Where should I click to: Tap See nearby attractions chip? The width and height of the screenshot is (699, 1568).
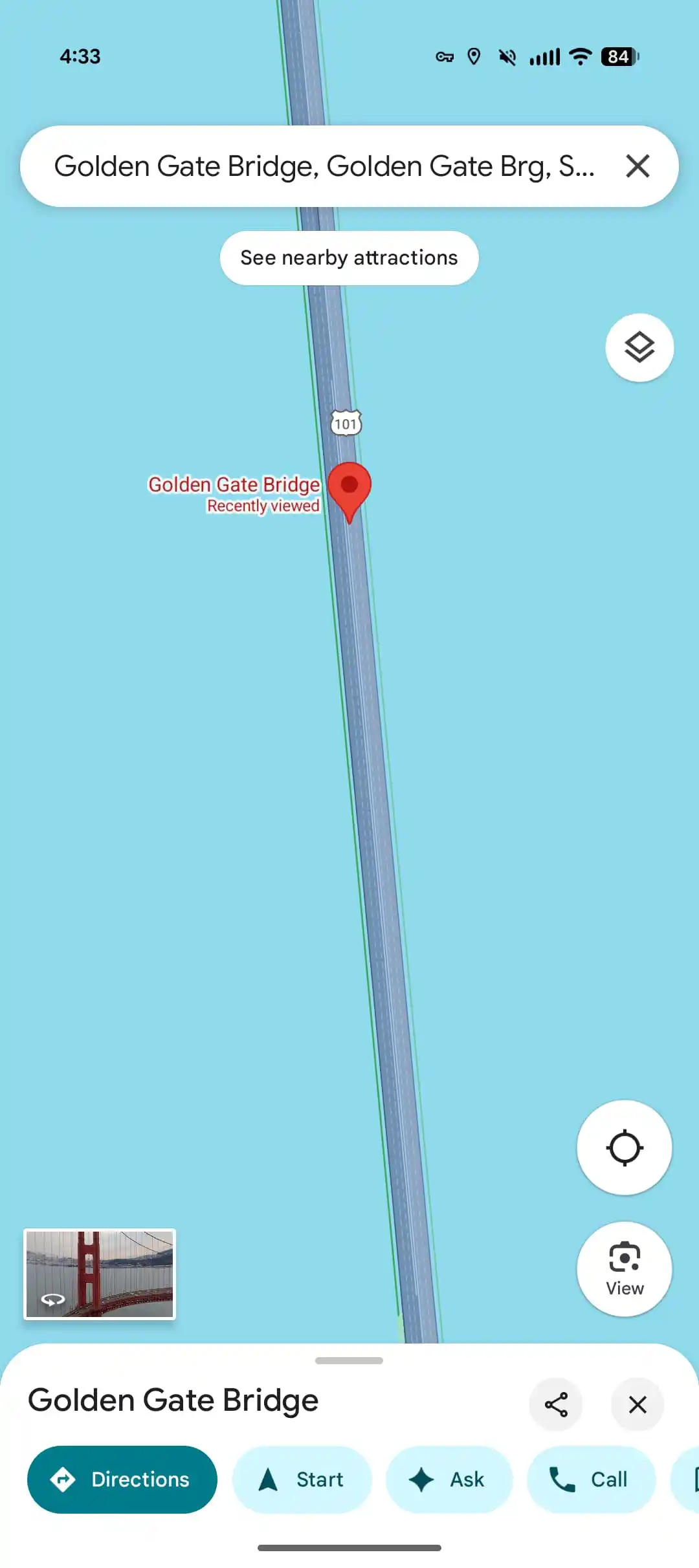point(349,258)
